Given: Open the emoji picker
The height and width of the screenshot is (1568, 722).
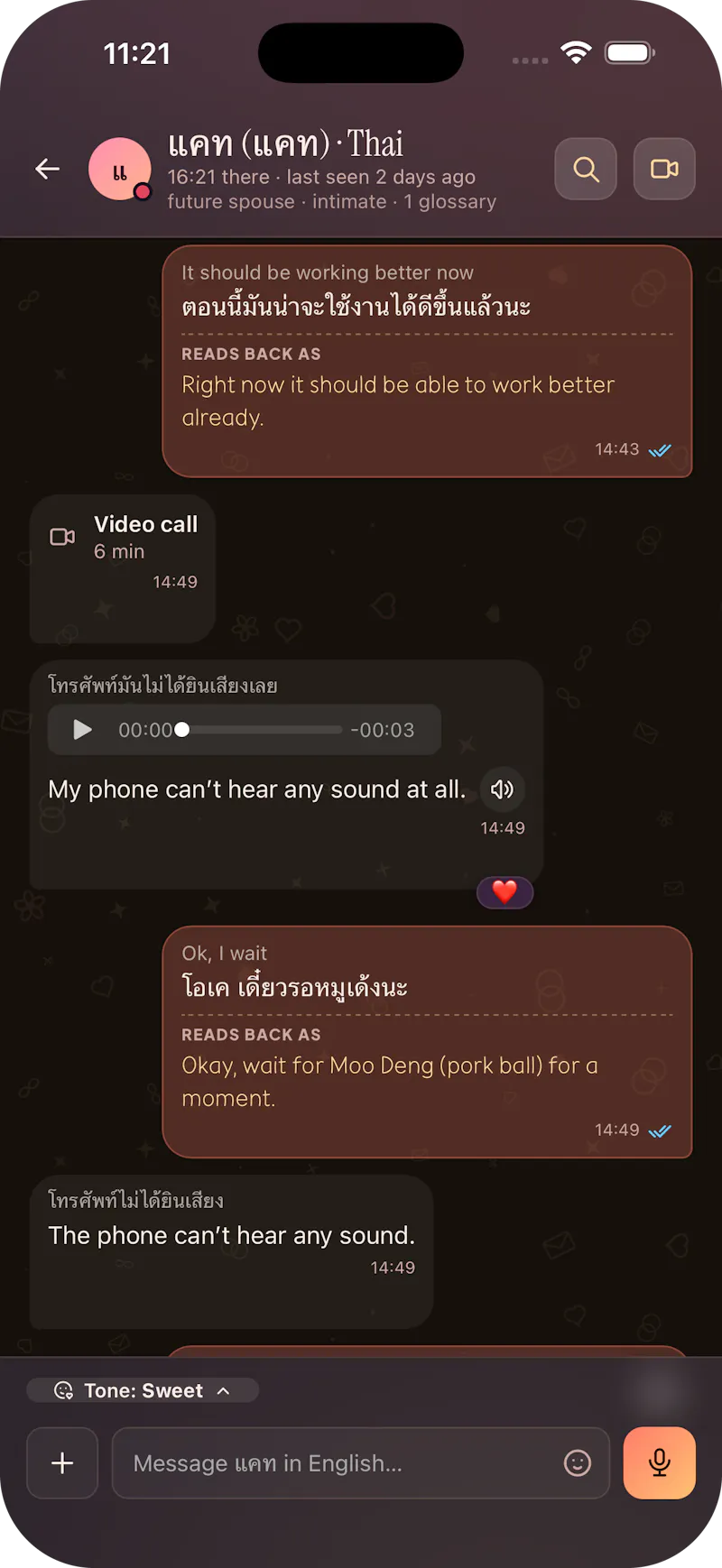Looking at the screenshot, I should point(578,1462).
